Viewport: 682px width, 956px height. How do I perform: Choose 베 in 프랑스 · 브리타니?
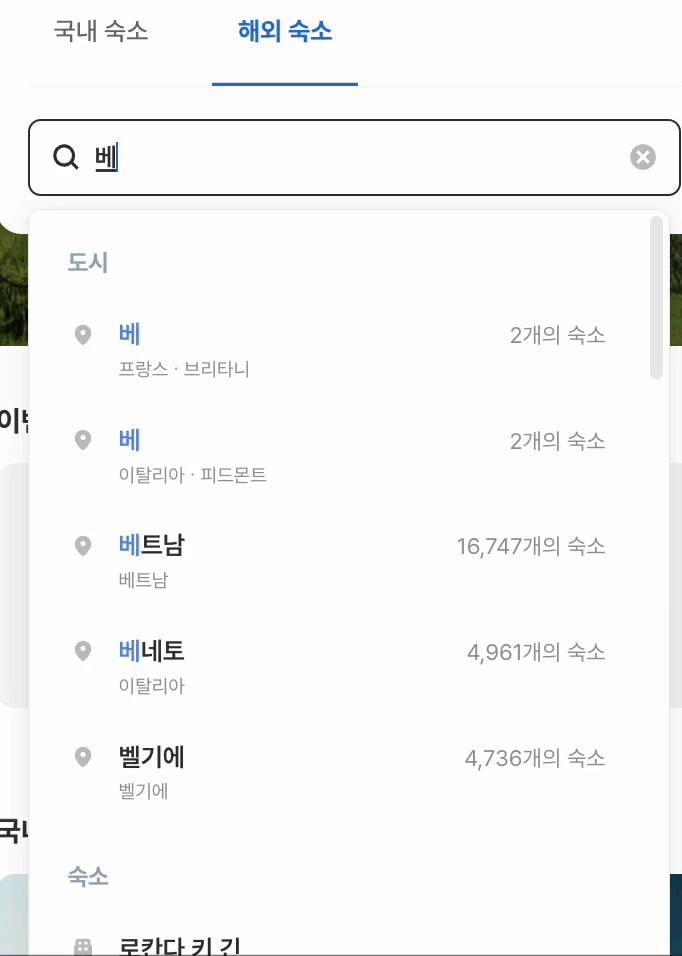(349, 351)
